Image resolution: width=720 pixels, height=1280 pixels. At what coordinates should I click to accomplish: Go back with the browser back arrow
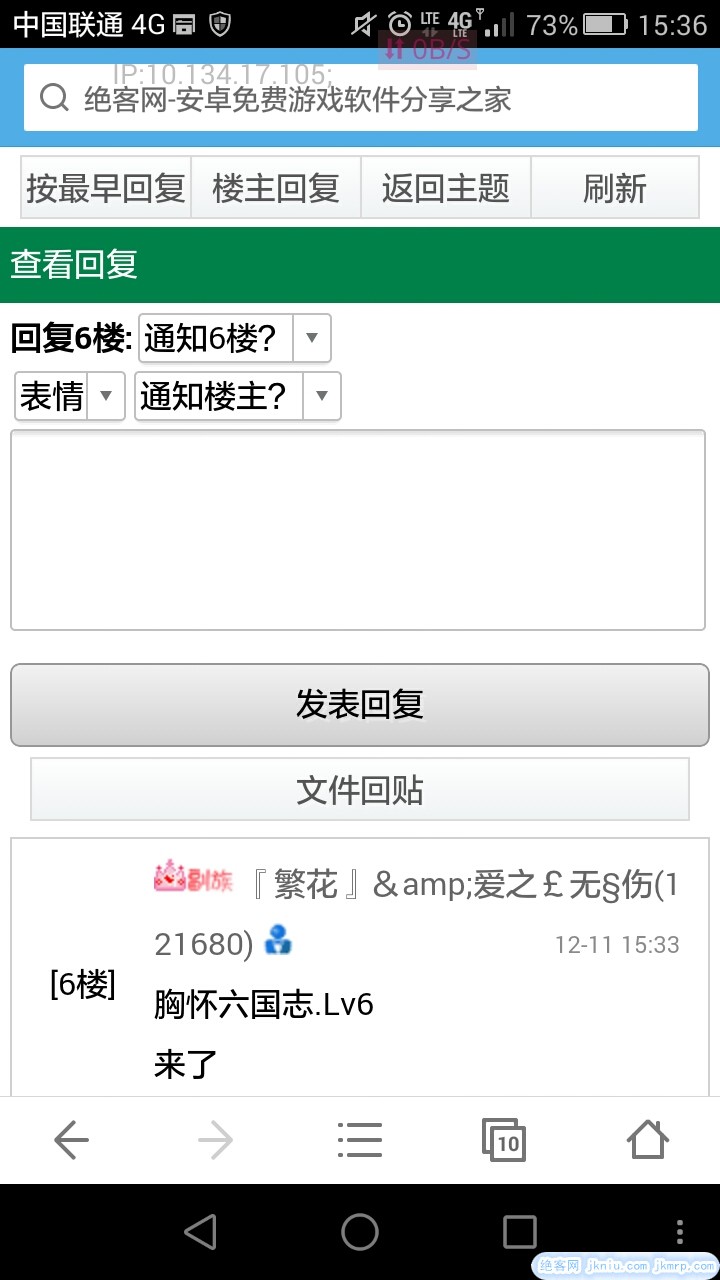tap(71, 1140)
